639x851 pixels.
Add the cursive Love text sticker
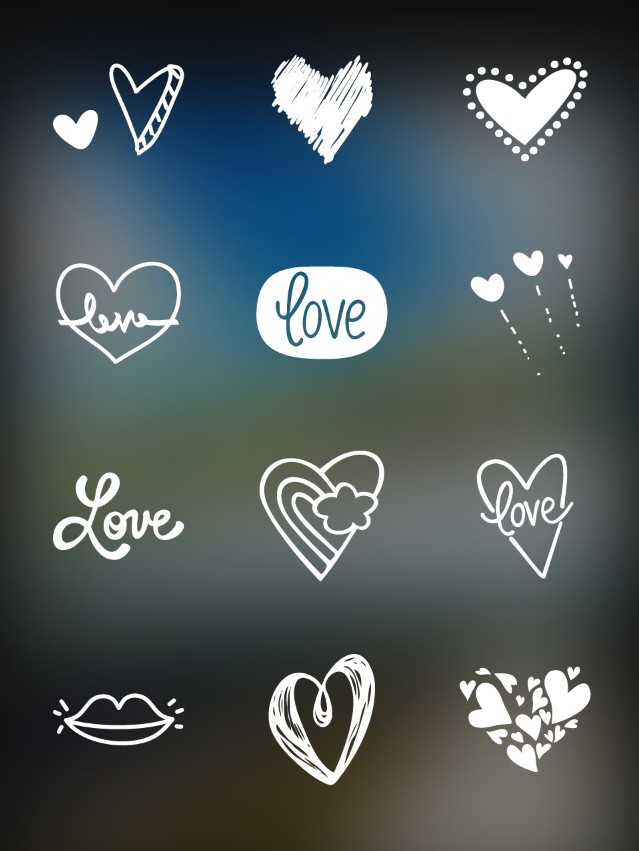tap(118, 513)
